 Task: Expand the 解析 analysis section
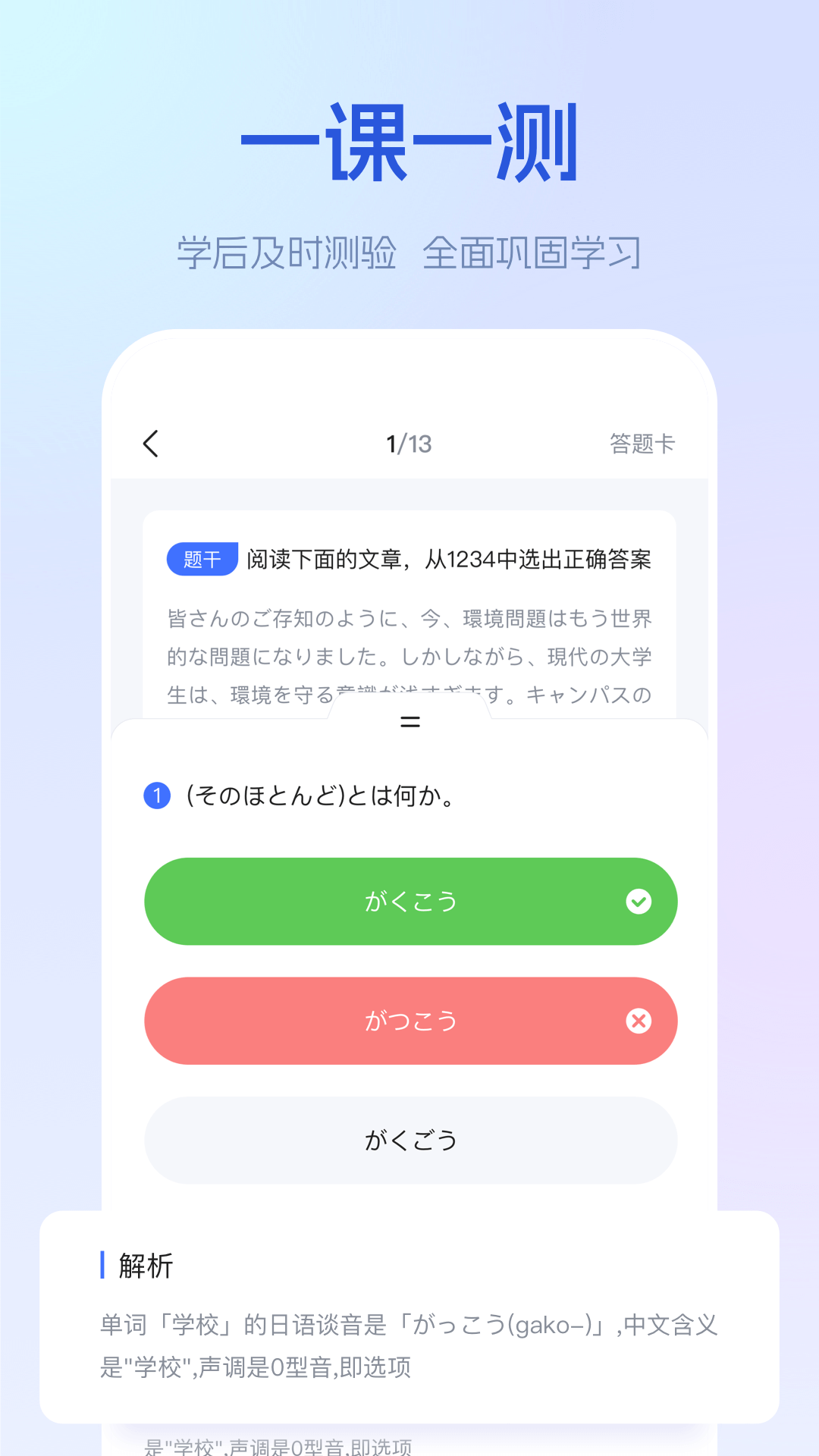pyautogui.click(x=144, y=1265)
